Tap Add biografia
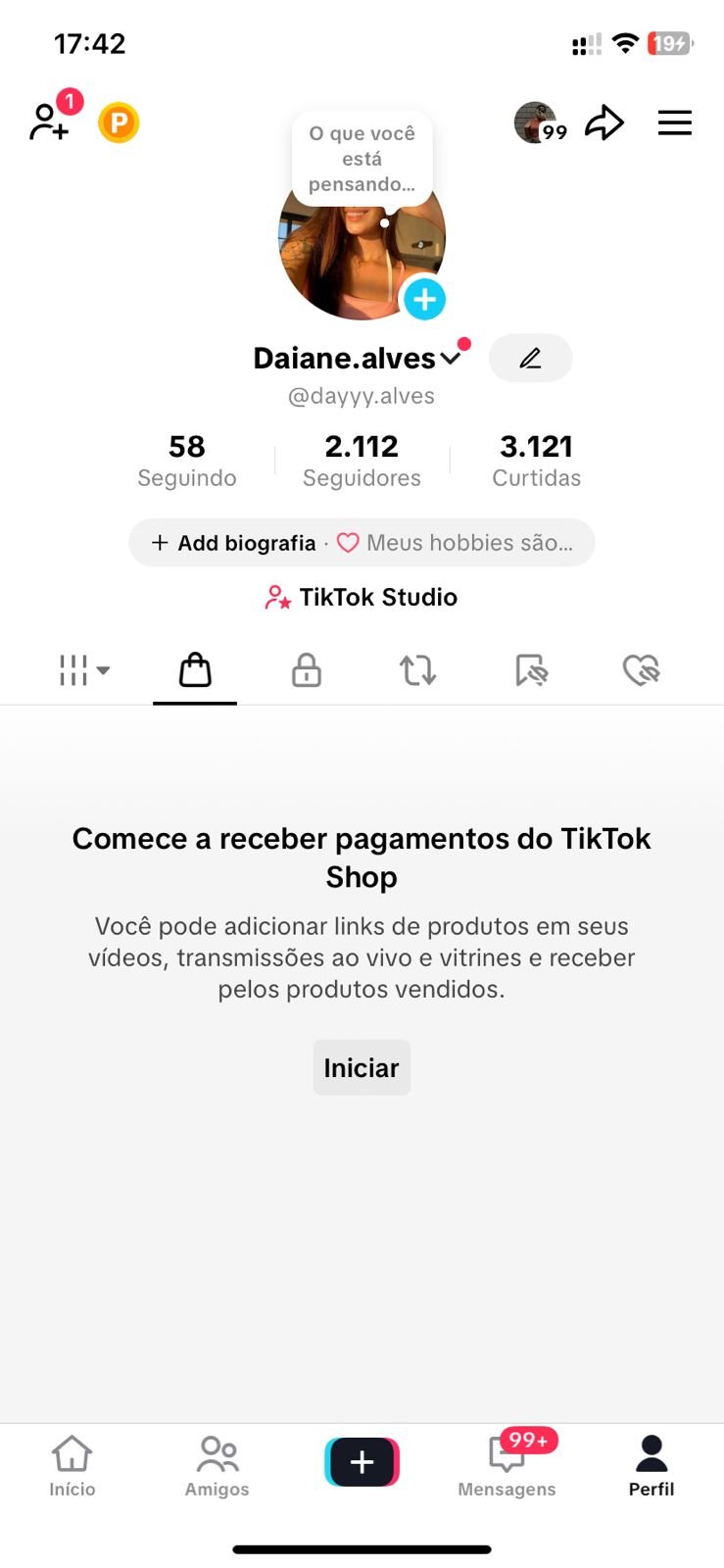 point(235,543)
